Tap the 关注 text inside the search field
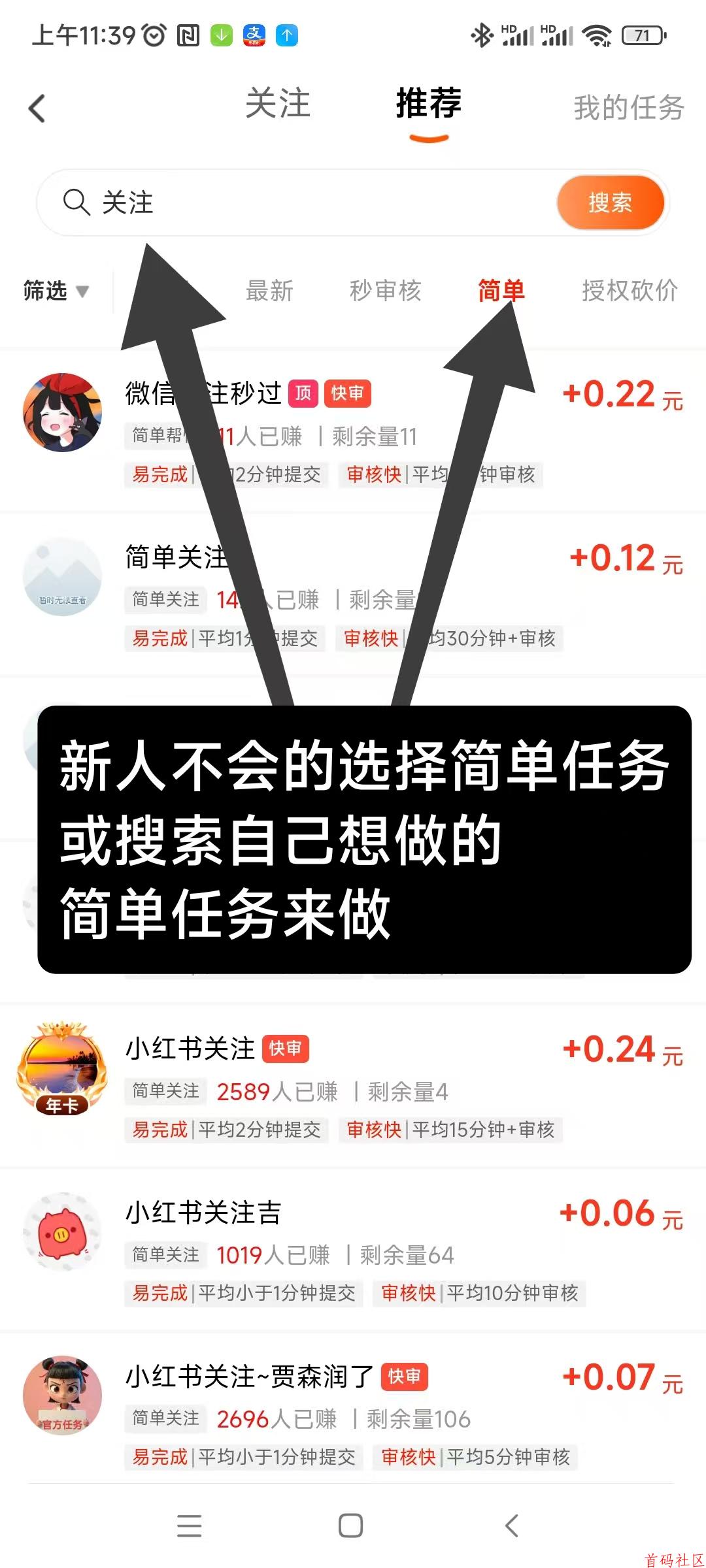706x1568 pixels. coord(128,203)
